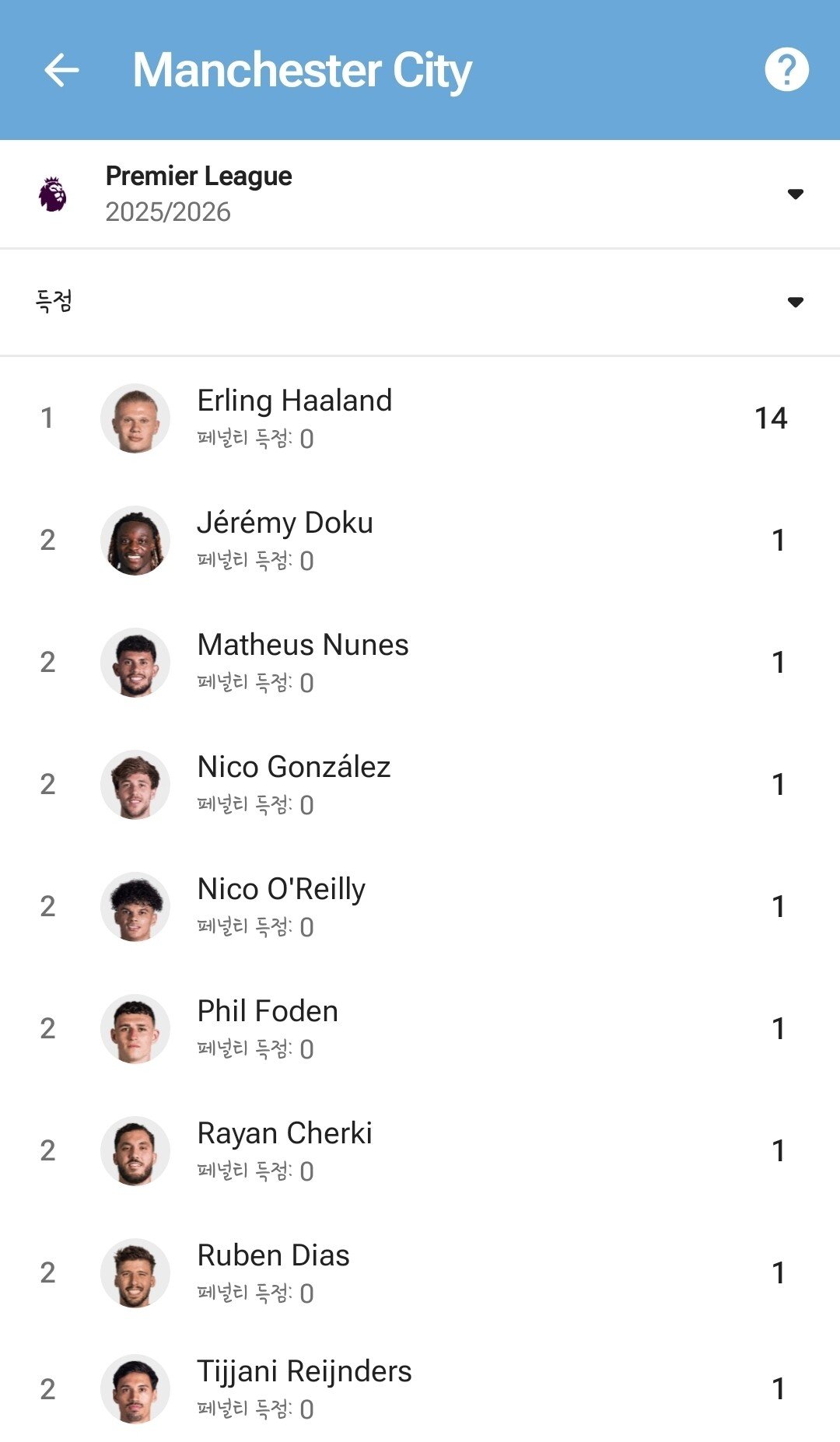840x1442 pixels.
Task: Expand the Premier League 2025/2026 season dropdown
Action: point(794,194)
